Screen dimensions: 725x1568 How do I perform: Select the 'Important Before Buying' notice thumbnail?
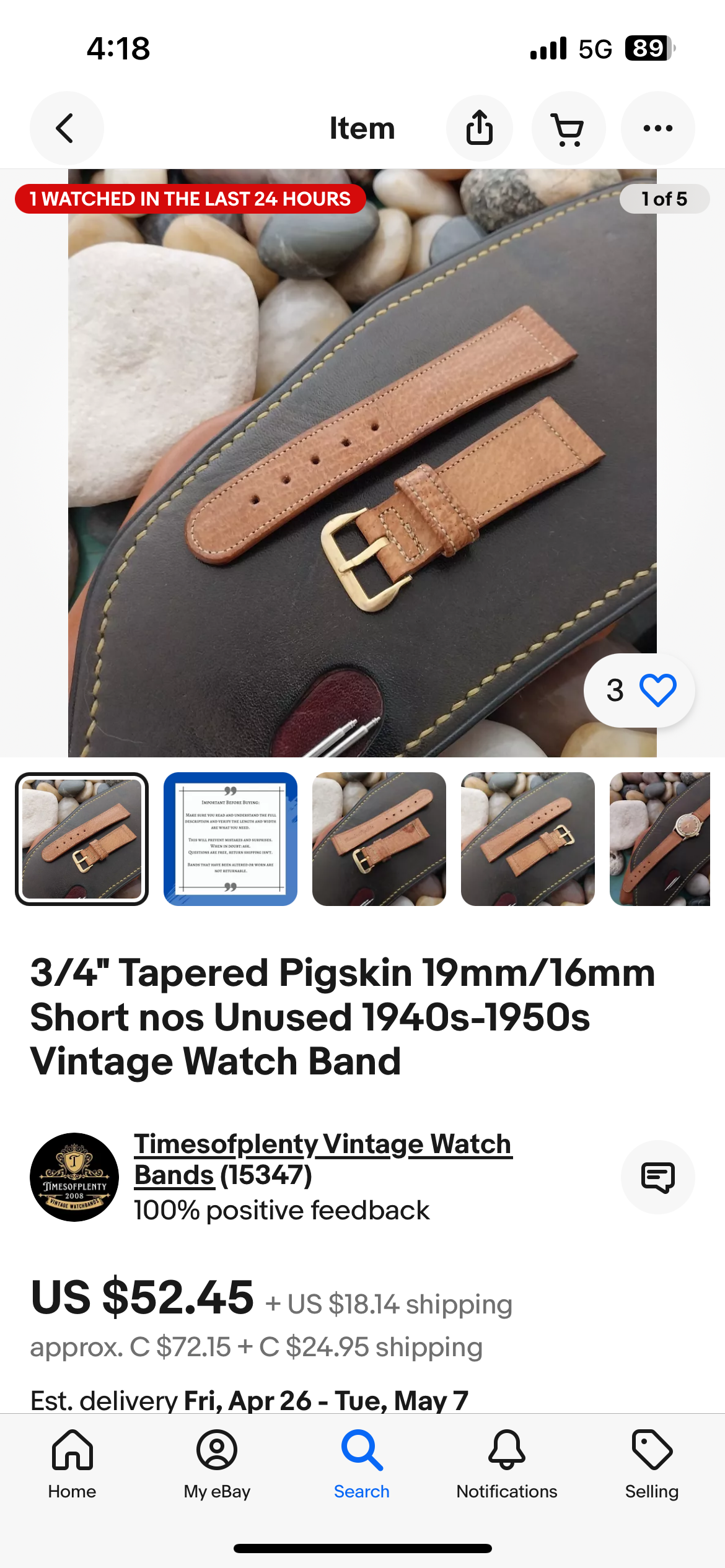tap(231, 839)
